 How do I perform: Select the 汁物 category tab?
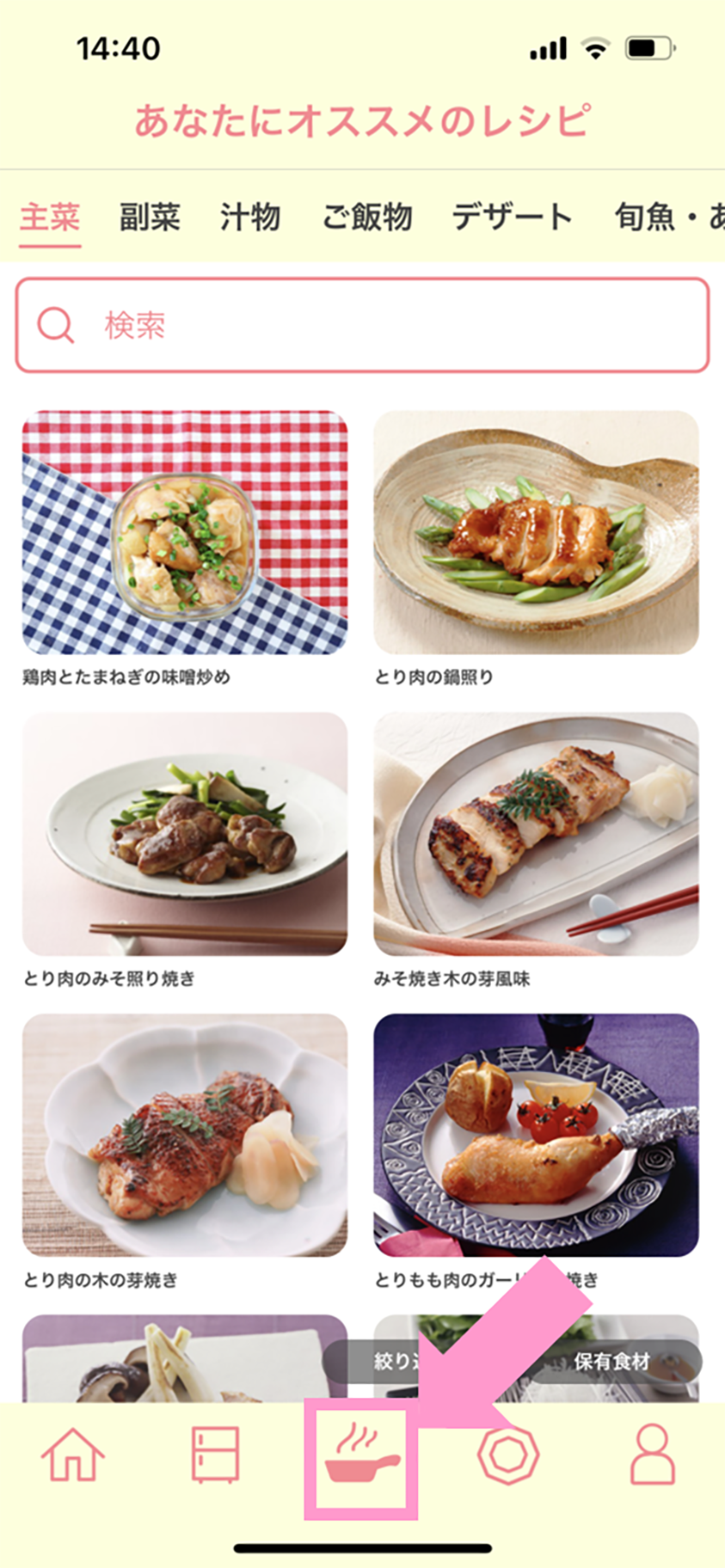249,217
